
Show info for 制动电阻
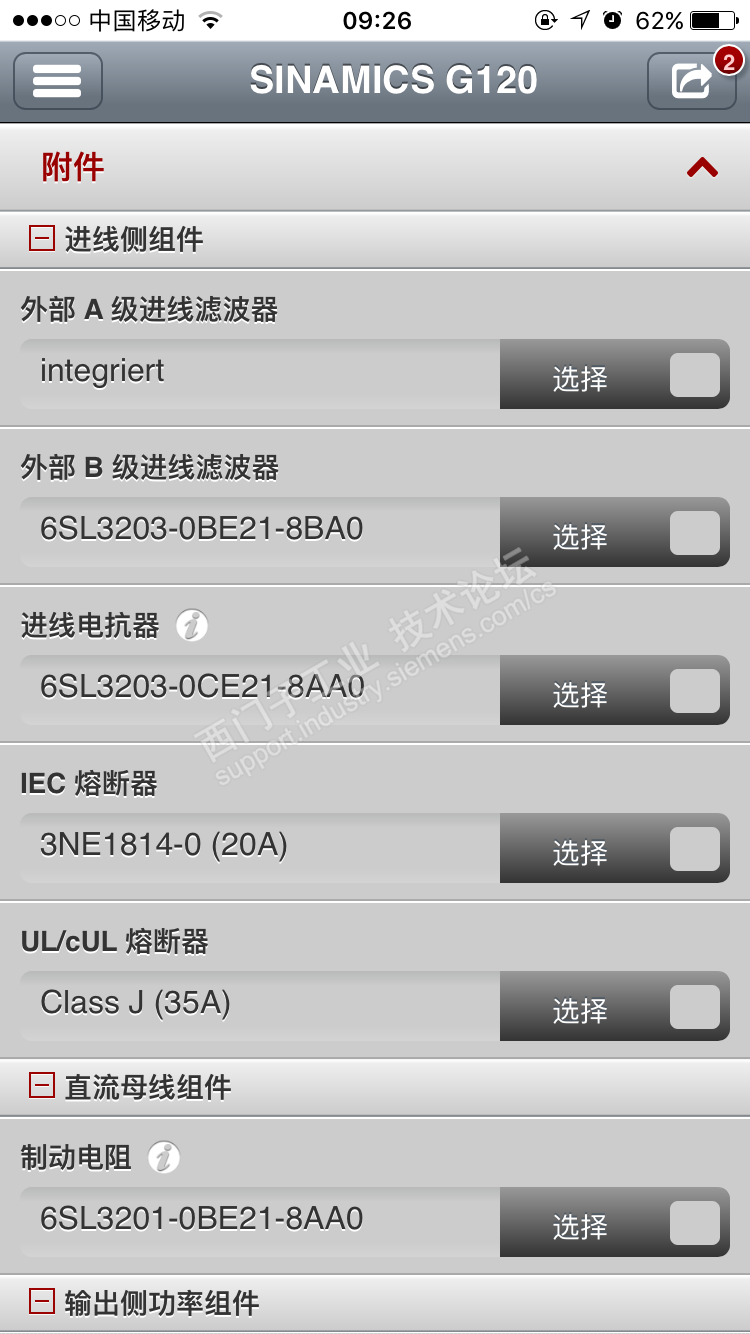[164, 1158]
